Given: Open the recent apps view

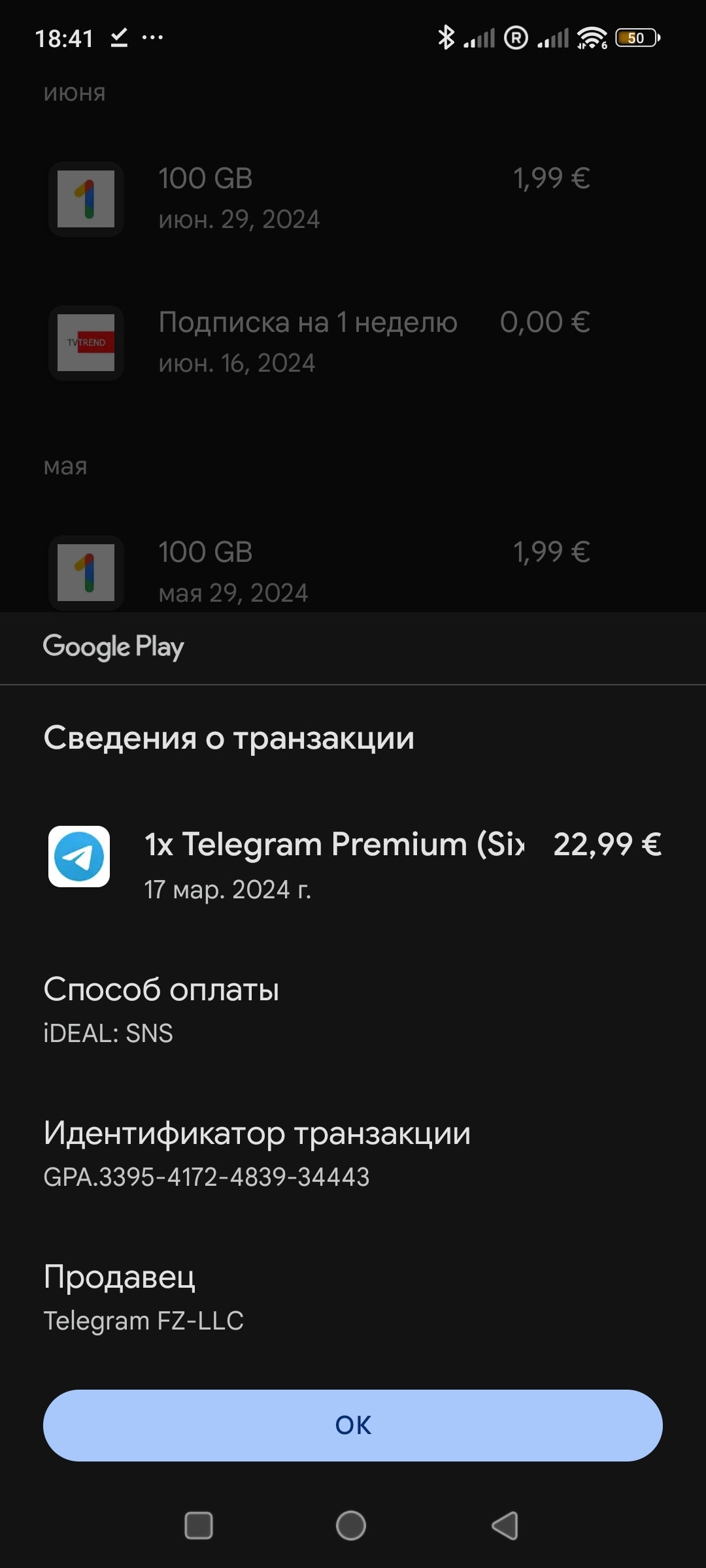Looking at the screenshot, I should (199, 1526).
